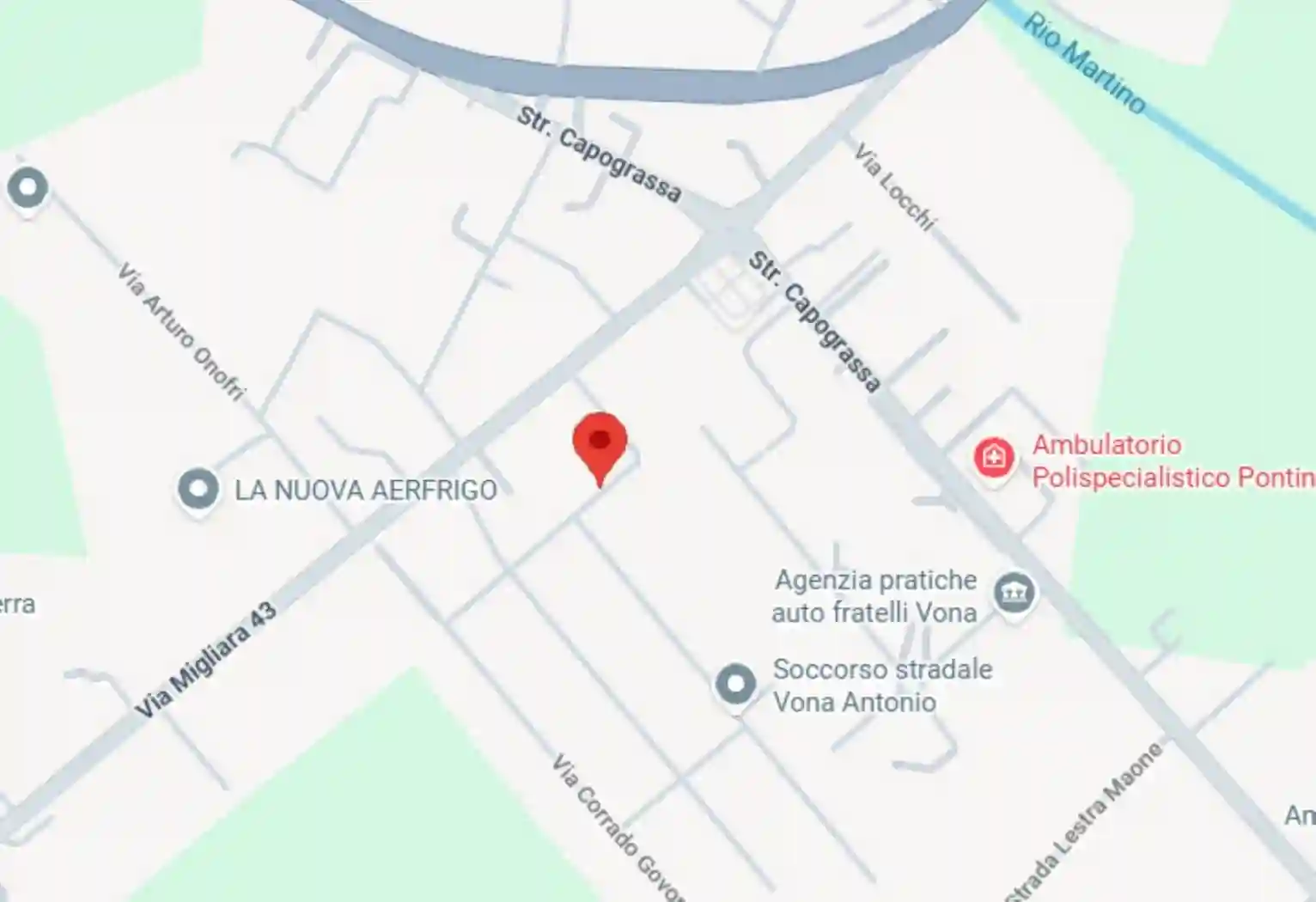Select Ambulatorio Polispecialistico Pontino marker

point(994,458)
